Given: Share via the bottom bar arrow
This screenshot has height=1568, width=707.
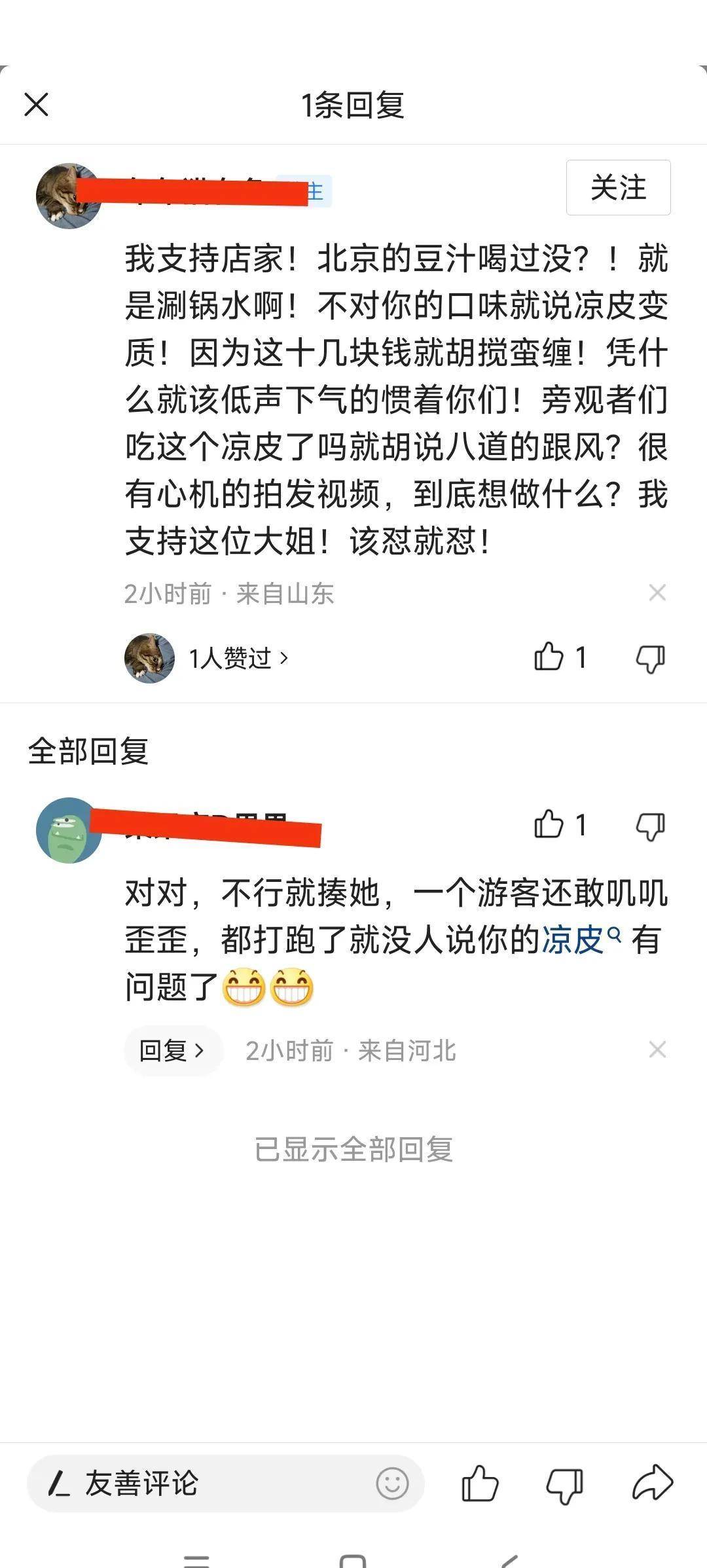Looking at the screenshot, I should [652, 1482].
